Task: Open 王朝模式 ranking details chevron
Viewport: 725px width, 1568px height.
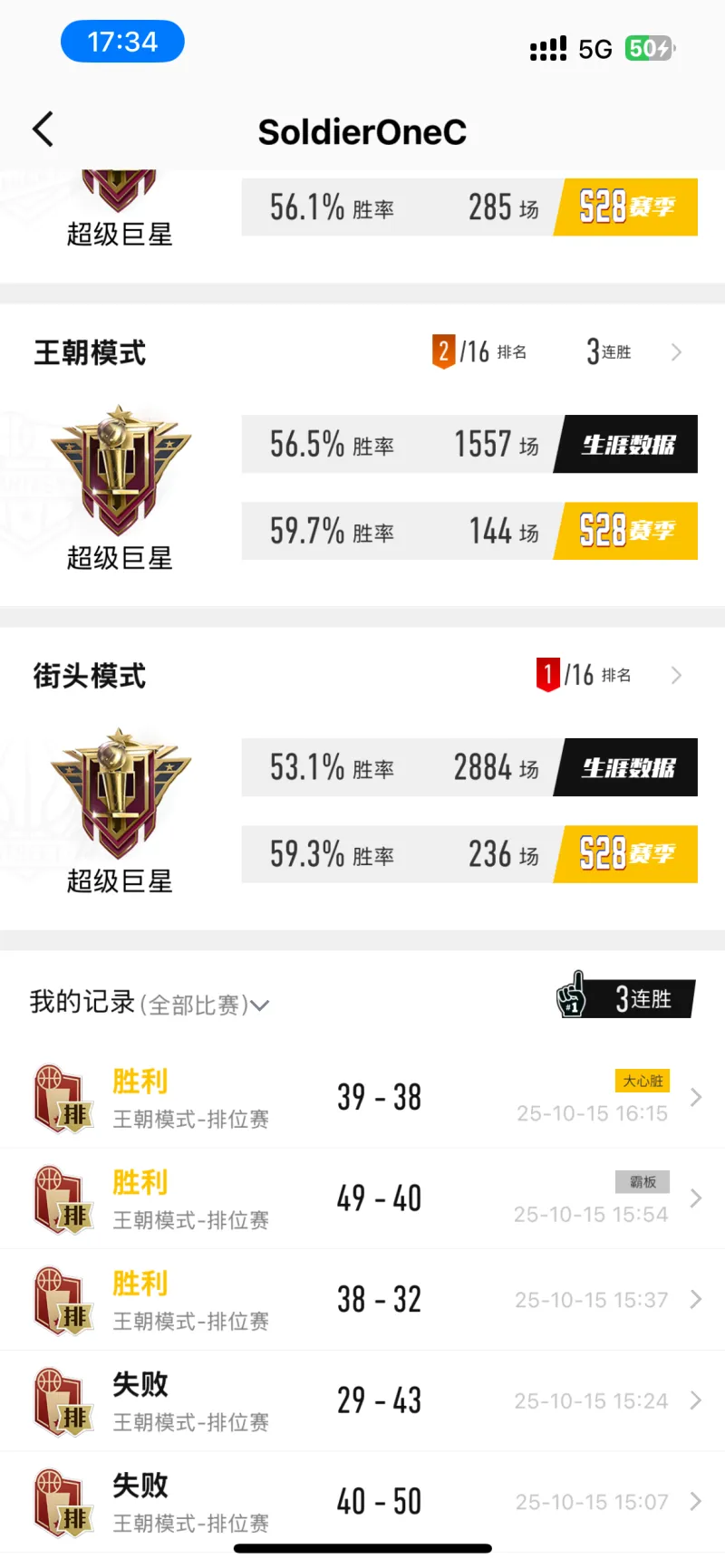Action: tap(676, 352)
